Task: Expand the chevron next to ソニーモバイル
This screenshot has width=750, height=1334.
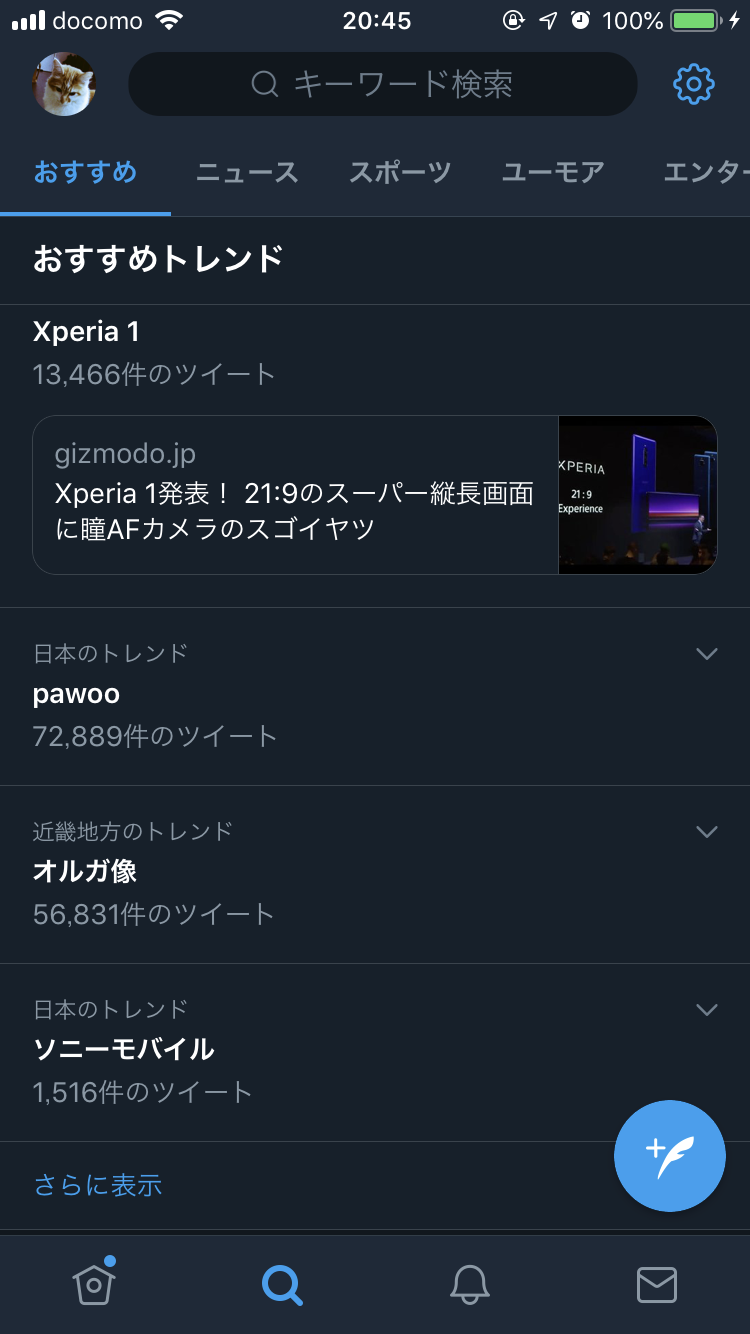Action: click(x=707, y=1010)
